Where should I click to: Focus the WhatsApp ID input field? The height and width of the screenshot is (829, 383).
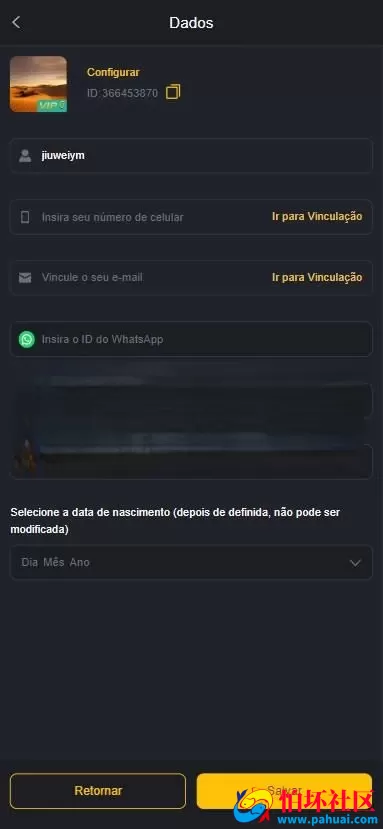pyautogui.click(x=192, y=339)
